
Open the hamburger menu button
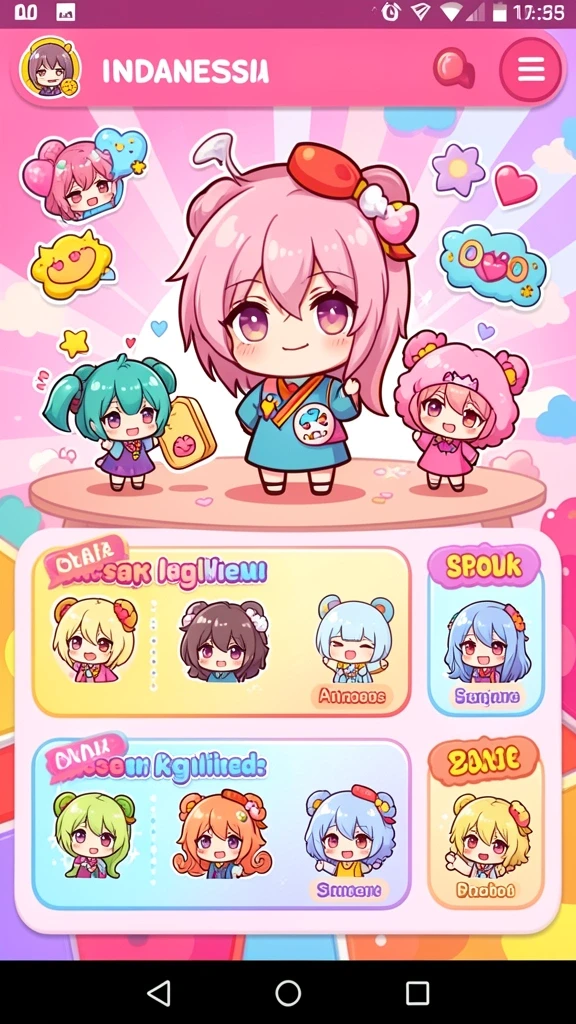[x=530, y=69]
